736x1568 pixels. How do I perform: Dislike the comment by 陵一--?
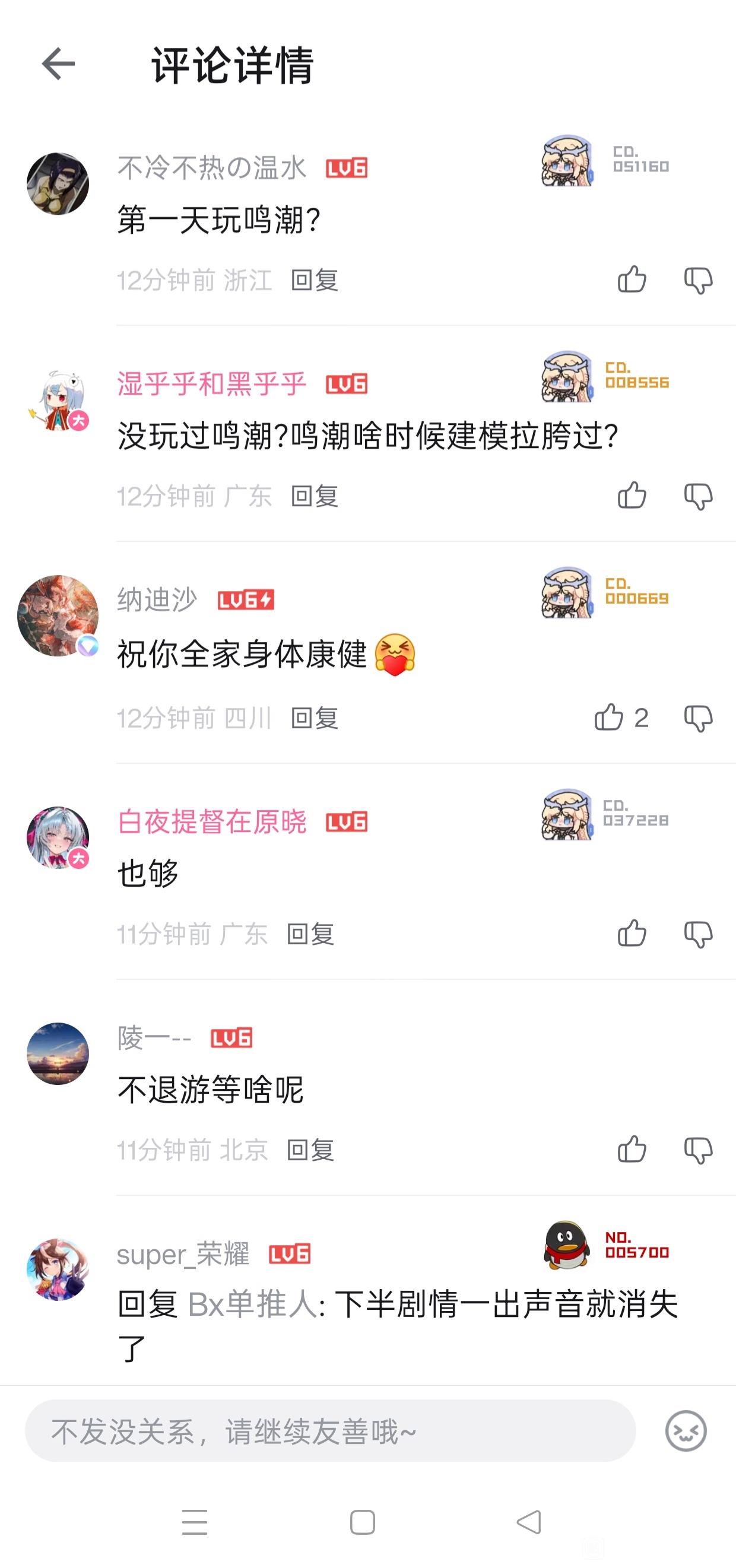tap(697, 1150)
